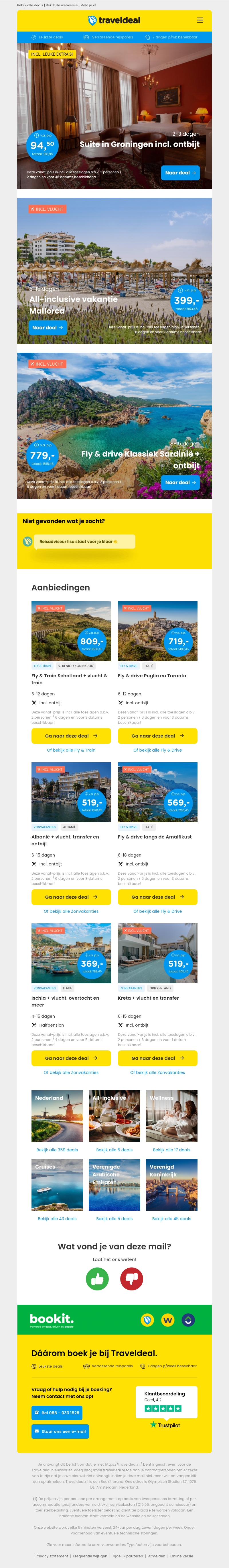Open the Nederland category tile
This screenshot has height=1568, width=229.
(x=57, y=1116)
